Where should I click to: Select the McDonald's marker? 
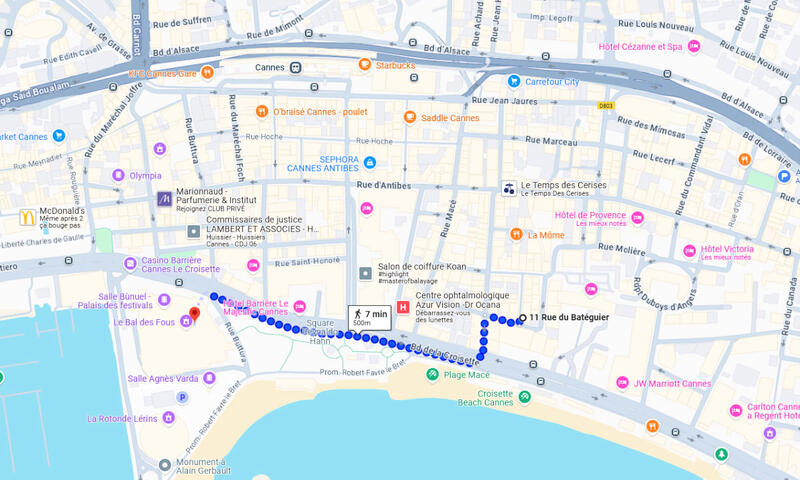(27, 217)
